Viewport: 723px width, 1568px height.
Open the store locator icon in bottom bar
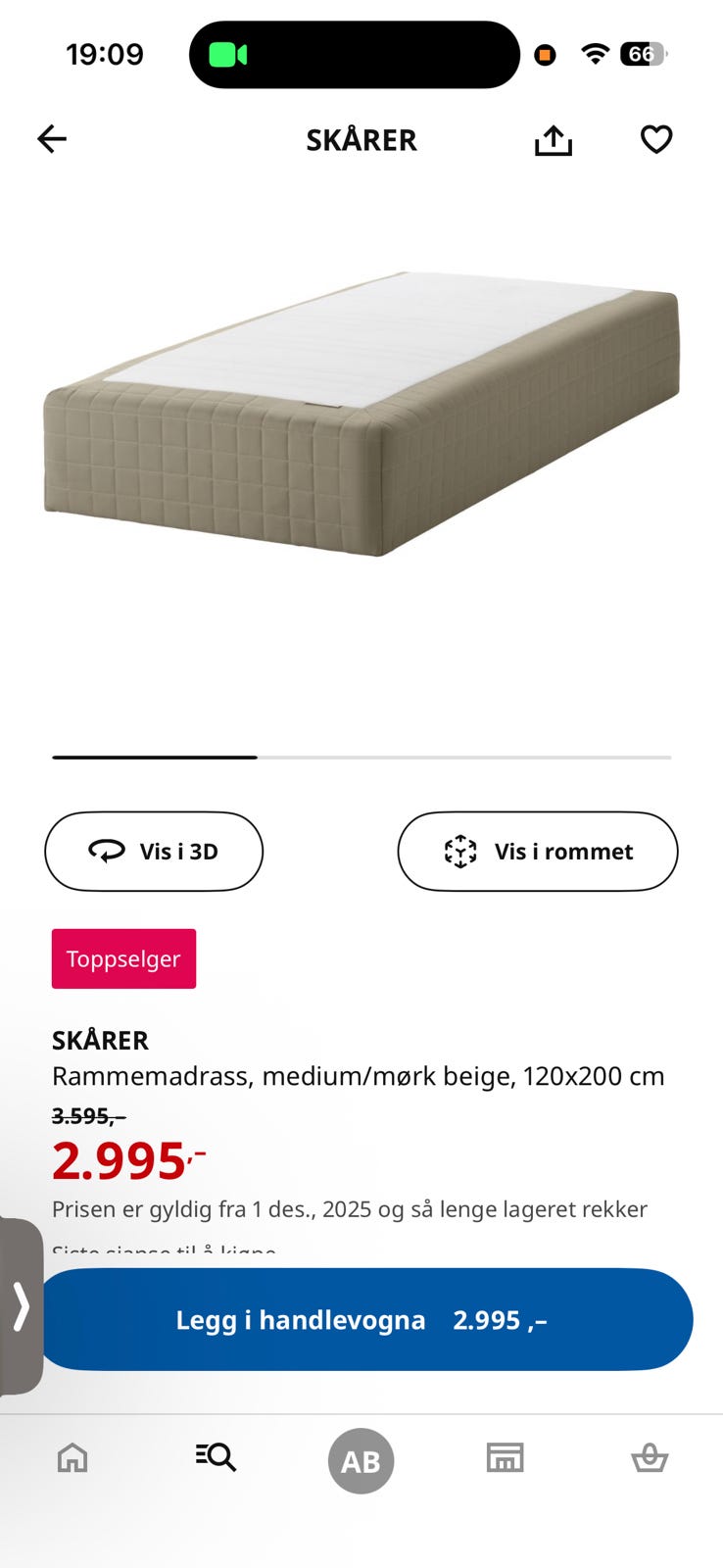click(506, 1457)
